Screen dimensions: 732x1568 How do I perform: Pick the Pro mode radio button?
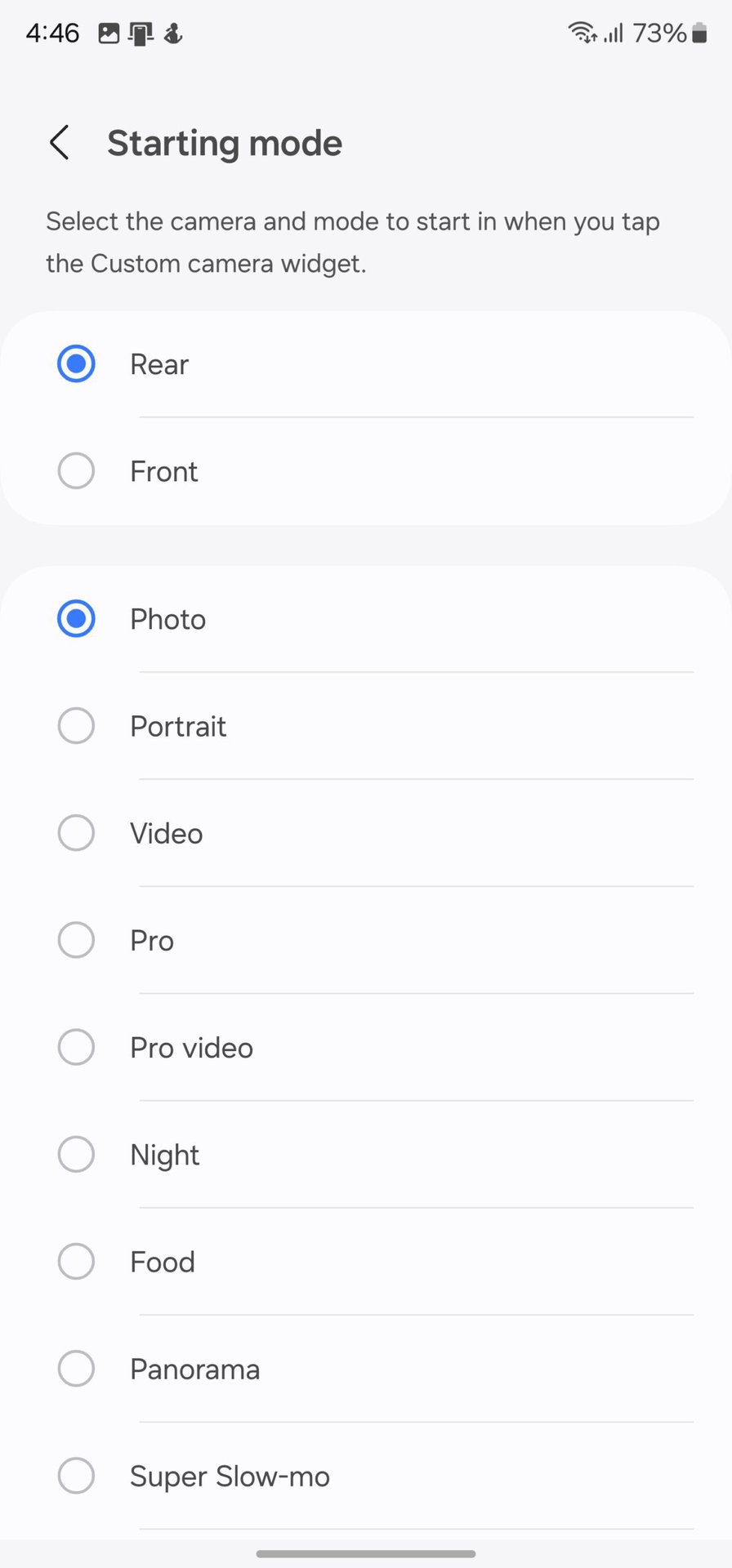click(76, 940)
